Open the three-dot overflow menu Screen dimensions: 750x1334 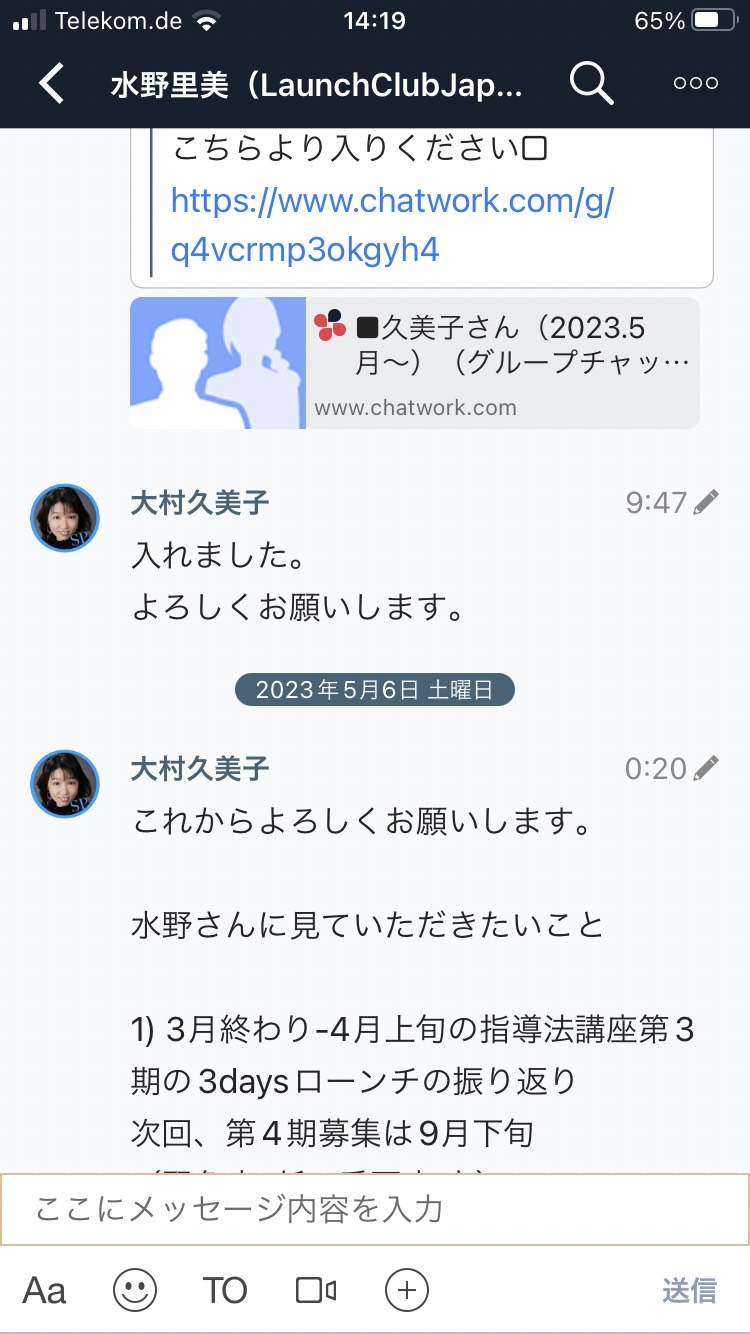point(696,84)
